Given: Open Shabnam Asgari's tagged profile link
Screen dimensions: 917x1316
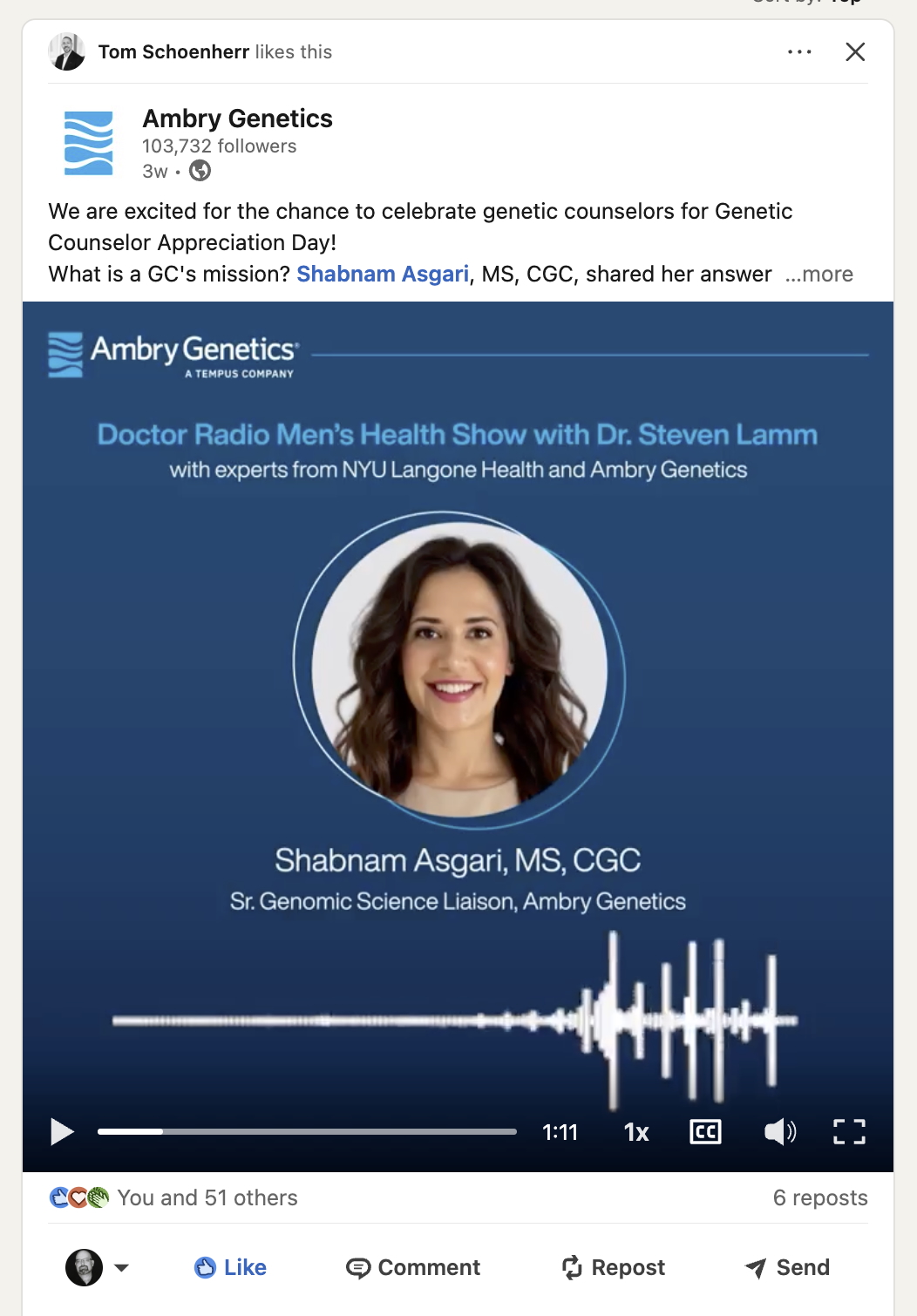Looking at the screenshot, I should 383,275.
